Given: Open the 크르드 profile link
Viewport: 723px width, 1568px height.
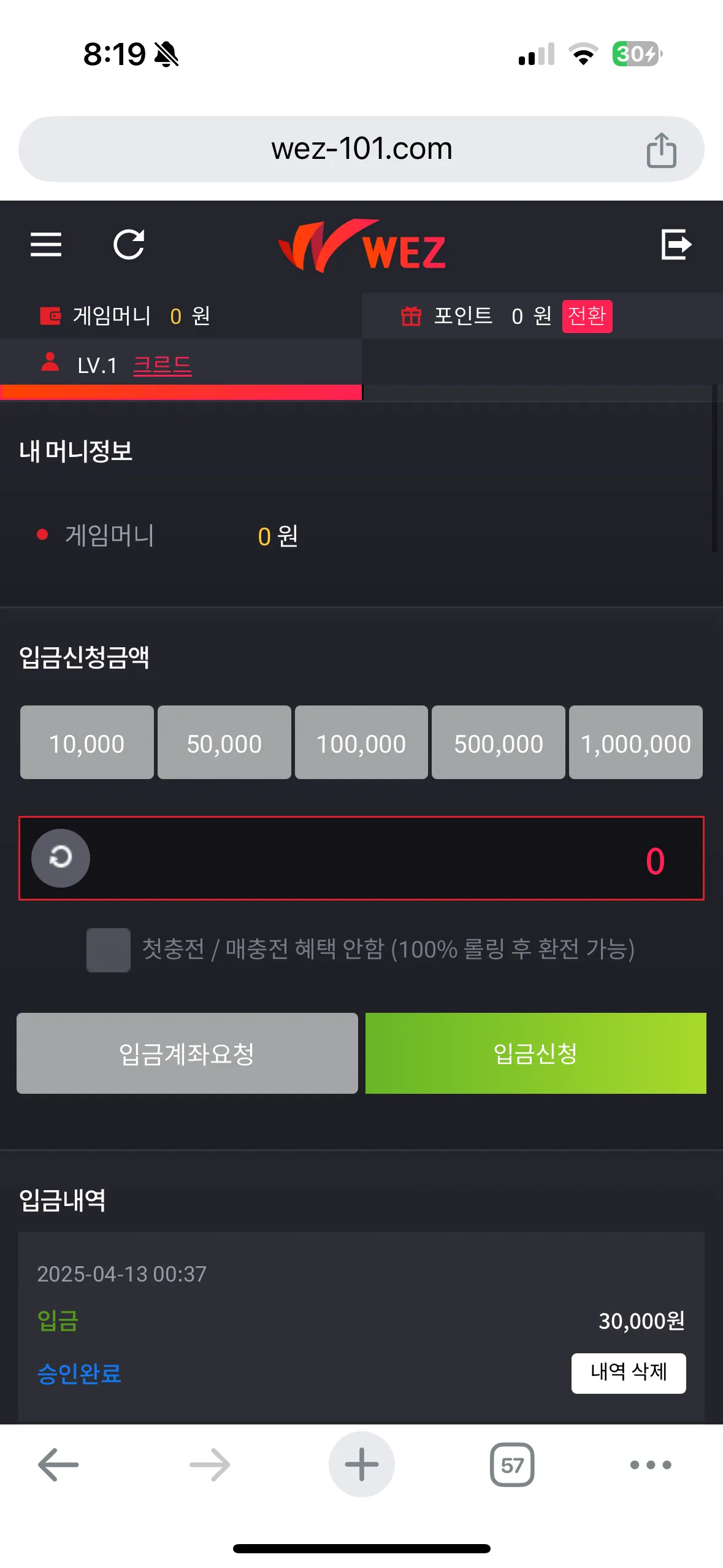Looking at the screenshot, I should pyautogui.click(x=162, y=365).
